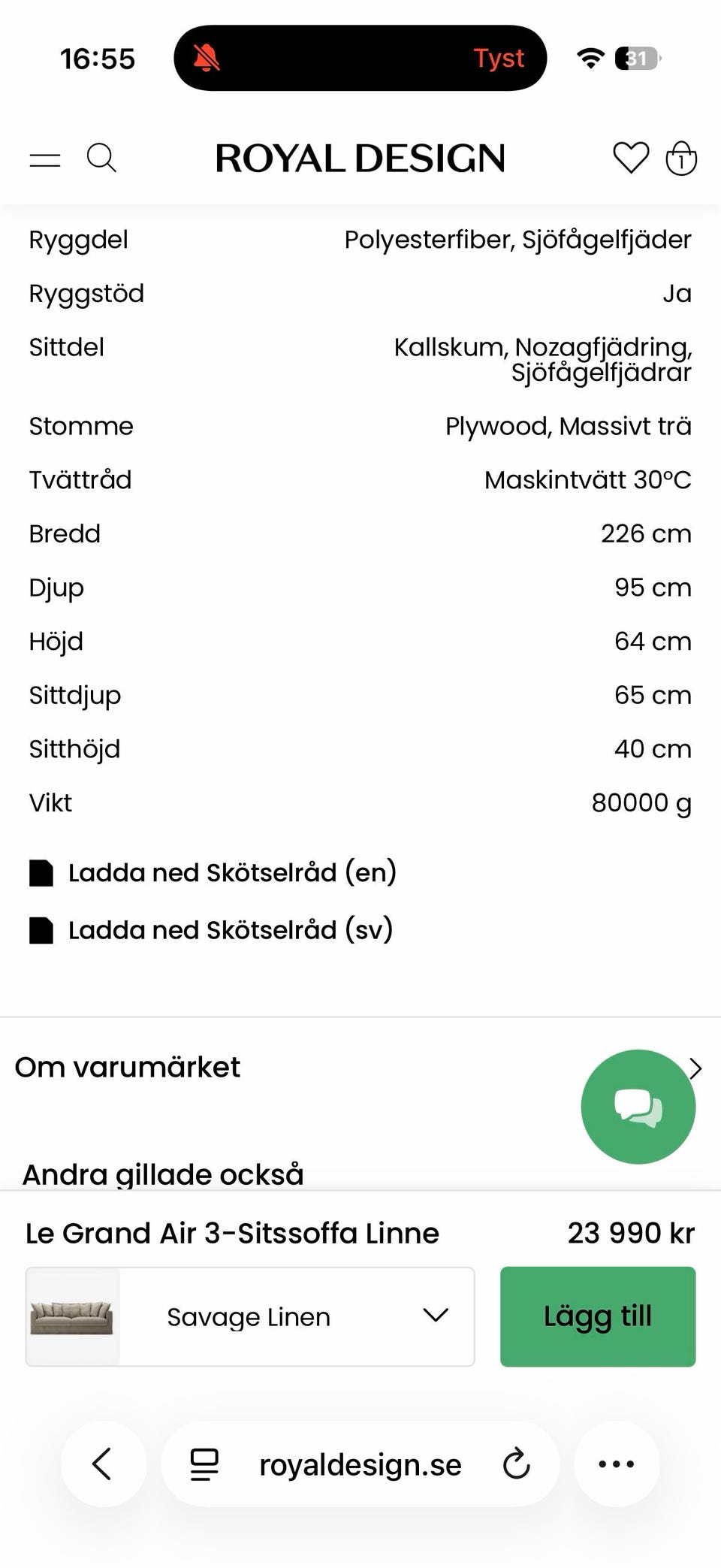Open the search magnifier
Screen dimensions: 721x1568
tap(101, 159)
